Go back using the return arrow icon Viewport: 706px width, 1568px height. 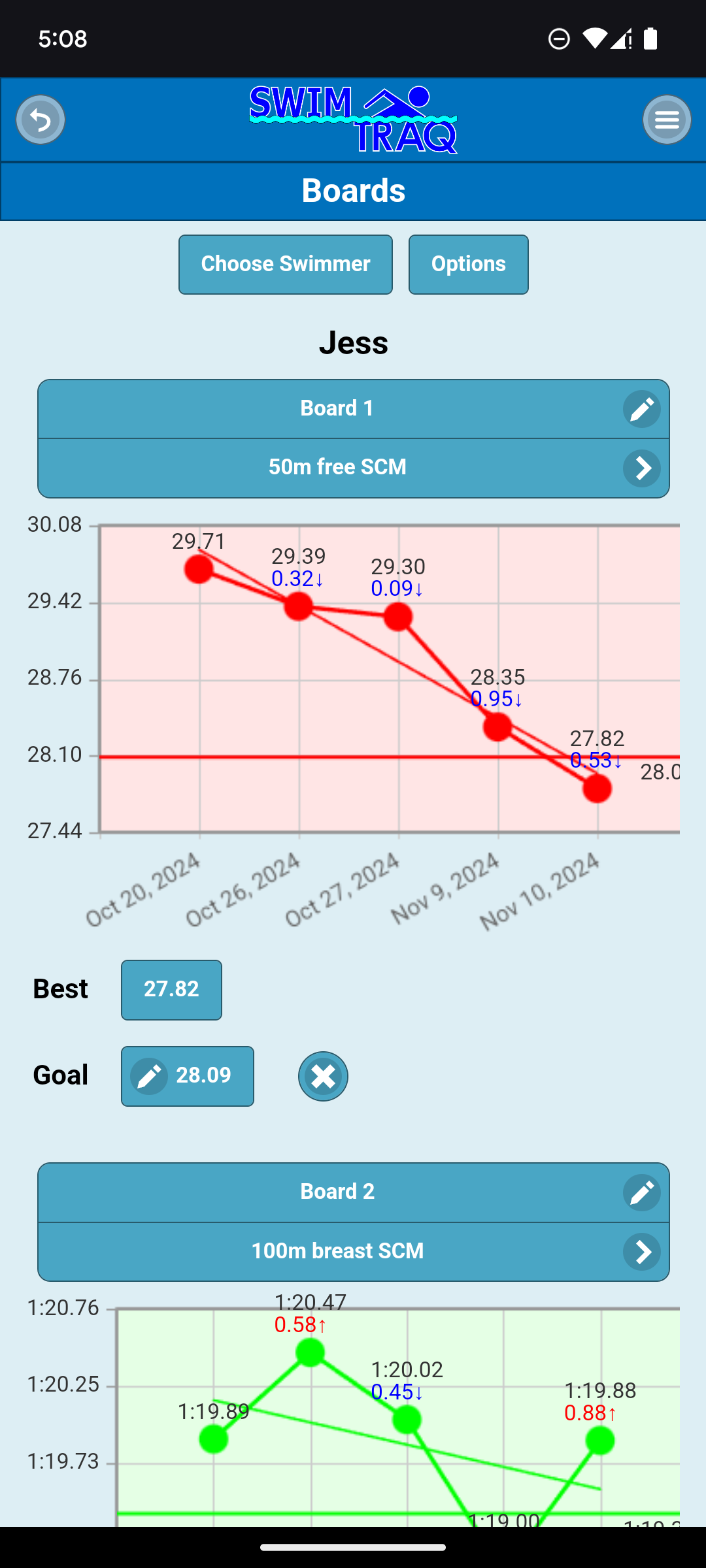tap(41, 120)
